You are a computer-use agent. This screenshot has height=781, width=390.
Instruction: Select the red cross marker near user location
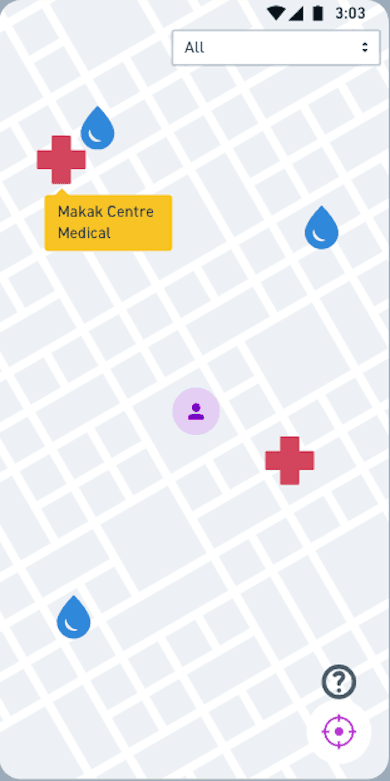(289, 461)
